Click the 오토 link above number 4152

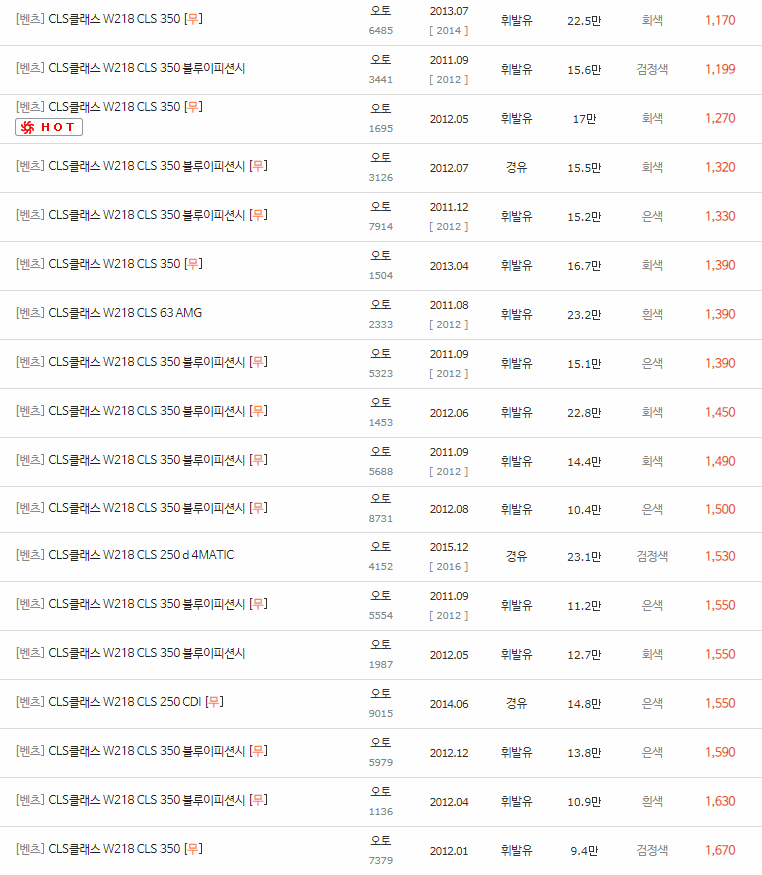click(x=380, y=548)
